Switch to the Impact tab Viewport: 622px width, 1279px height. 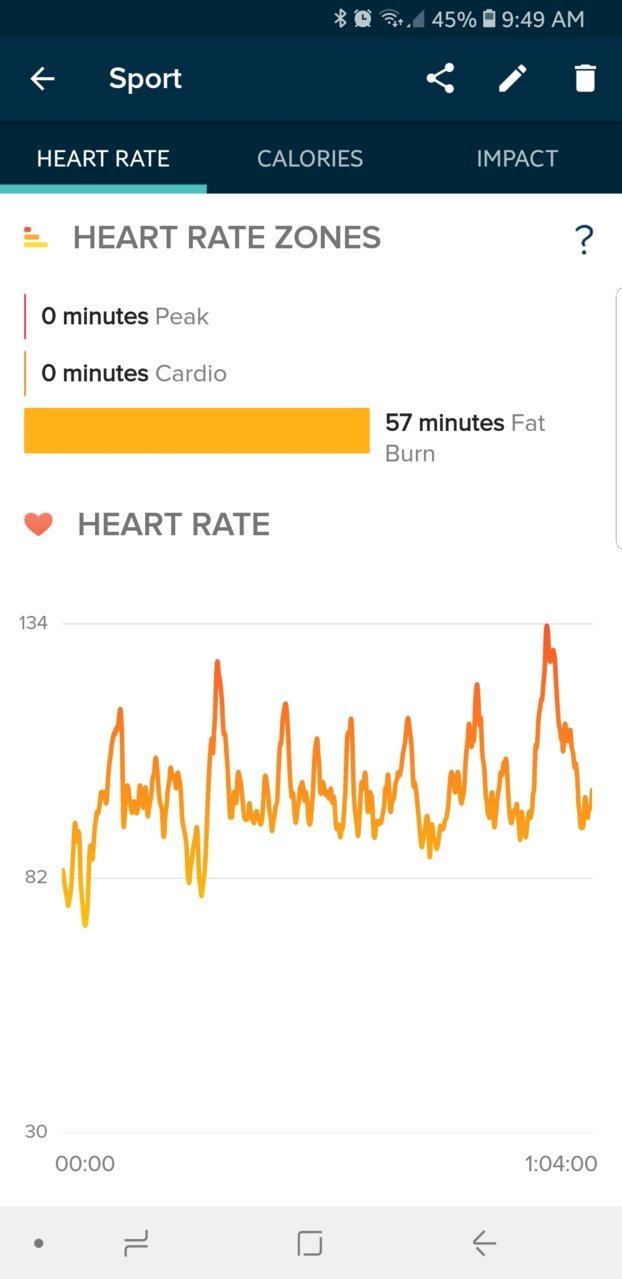pos(517,158)
